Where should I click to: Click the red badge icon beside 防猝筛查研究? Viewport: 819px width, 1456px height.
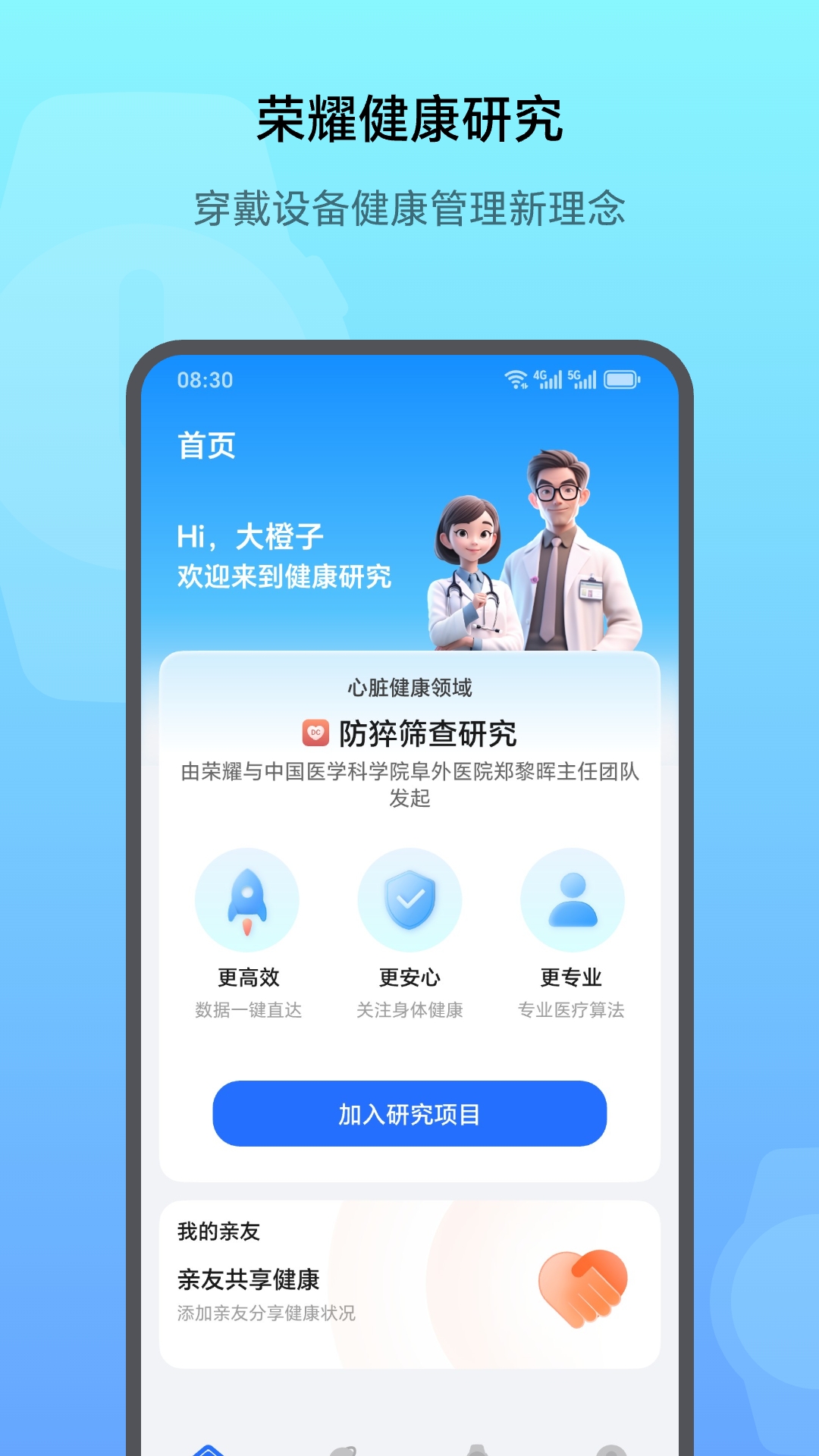point(314,733)
